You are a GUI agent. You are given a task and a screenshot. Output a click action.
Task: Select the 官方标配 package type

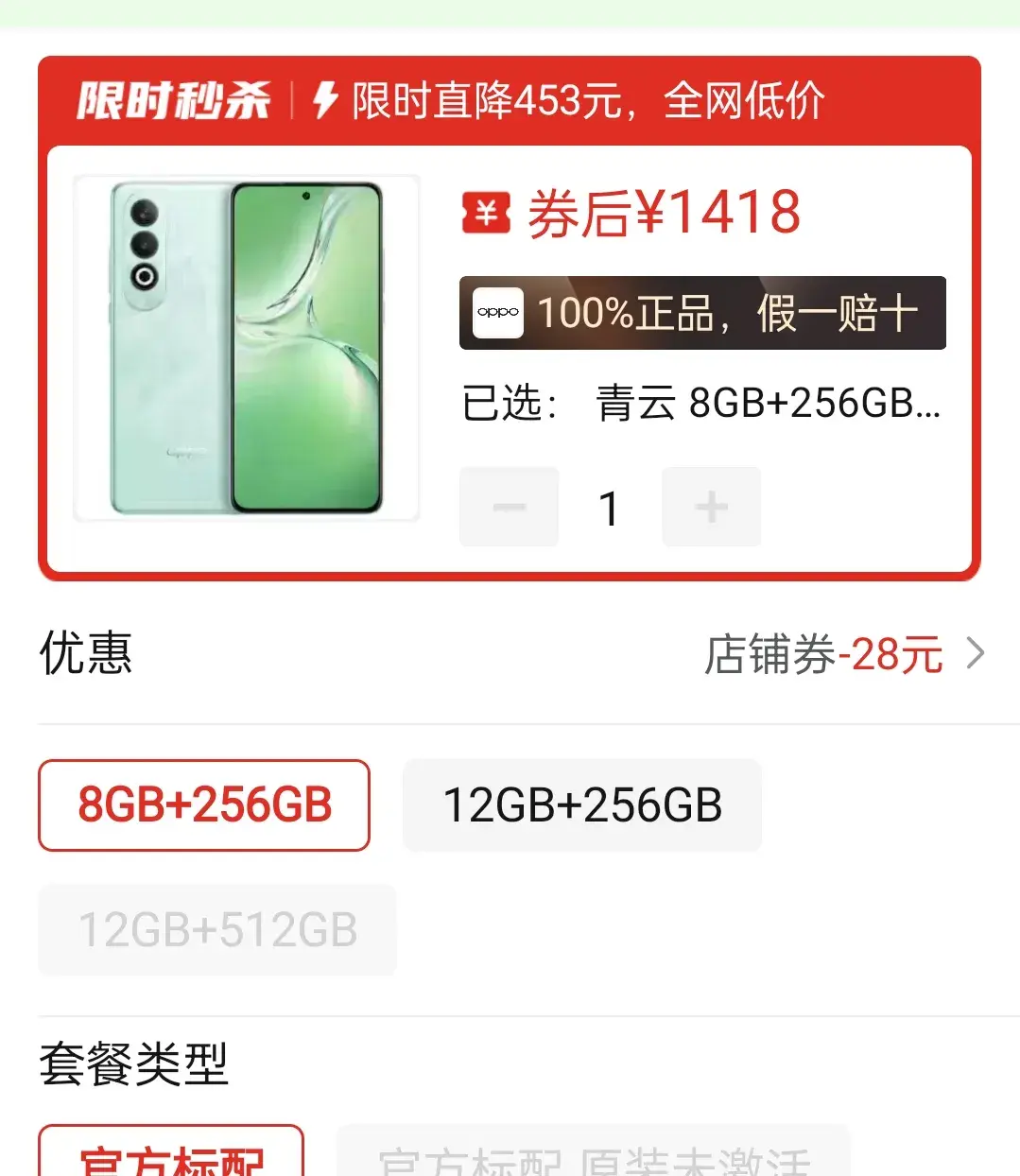coord(171,1155)
